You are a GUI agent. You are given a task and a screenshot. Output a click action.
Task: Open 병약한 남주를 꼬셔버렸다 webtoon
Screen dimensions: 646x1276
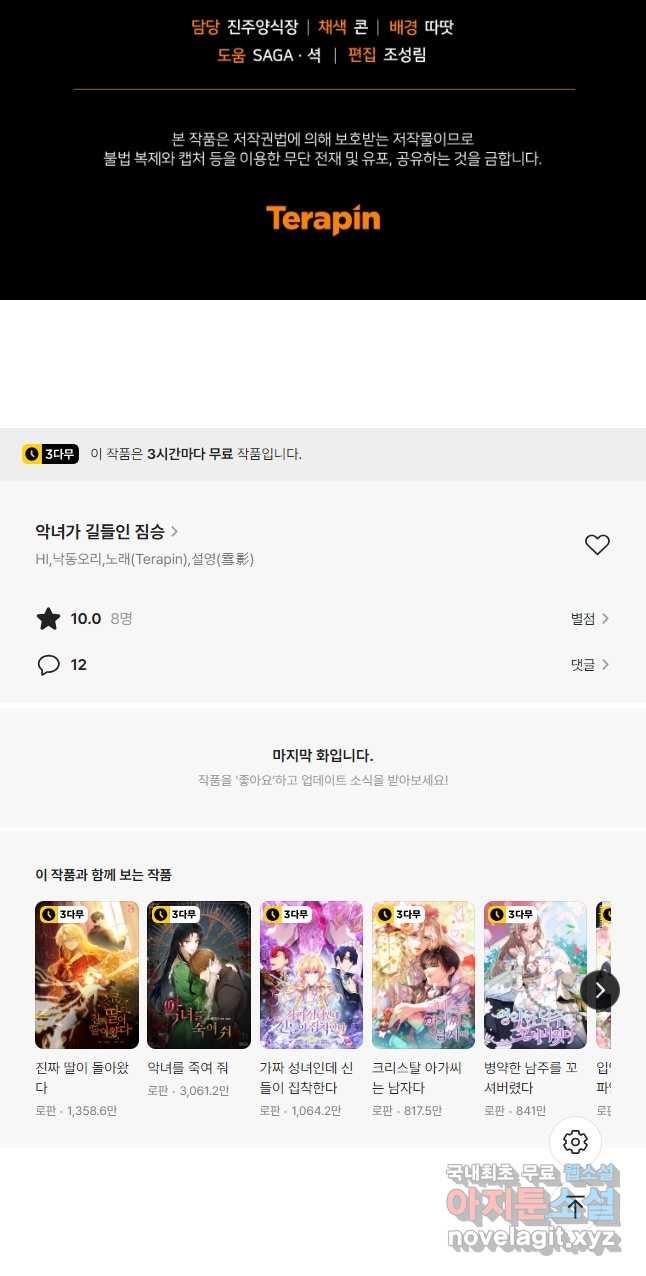click(535, 975)
